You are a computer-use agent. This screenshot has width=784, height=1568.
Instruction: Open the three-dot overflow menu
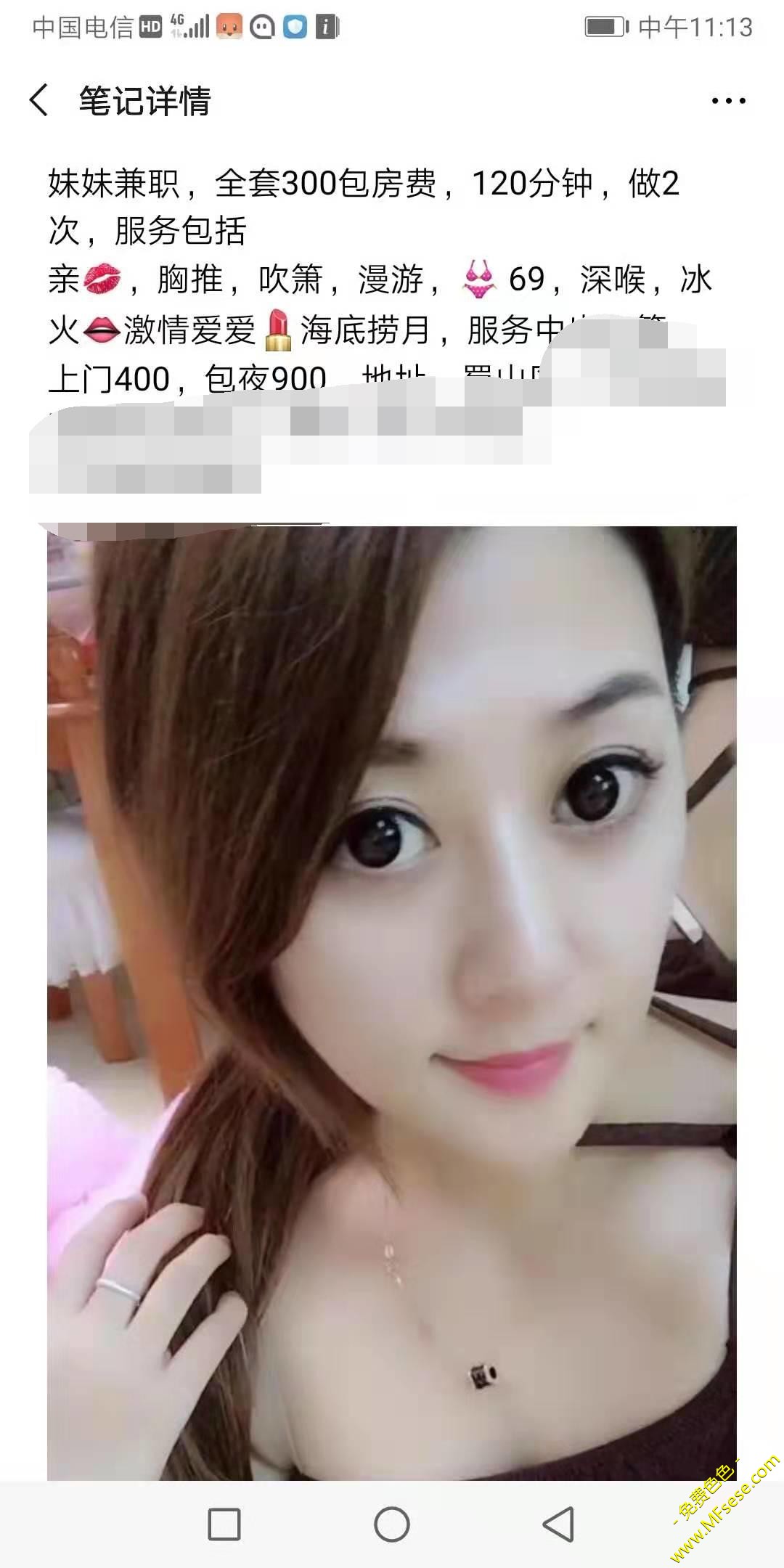pyautogui.click(x=728, y=101)
